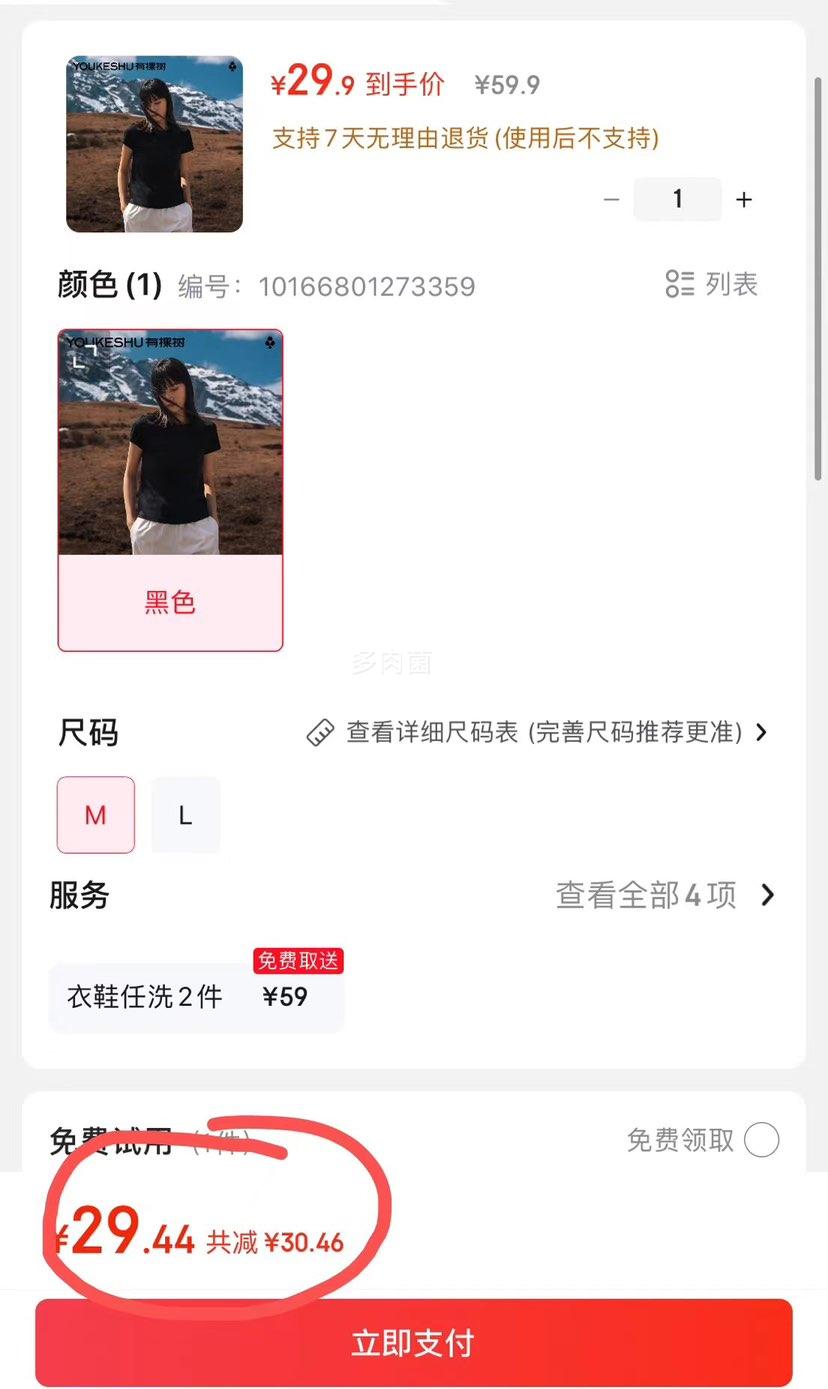Viewport: 828px width, 1389px height.
Task: Decrease the quantity with the minus button
Action: [612, 199]
